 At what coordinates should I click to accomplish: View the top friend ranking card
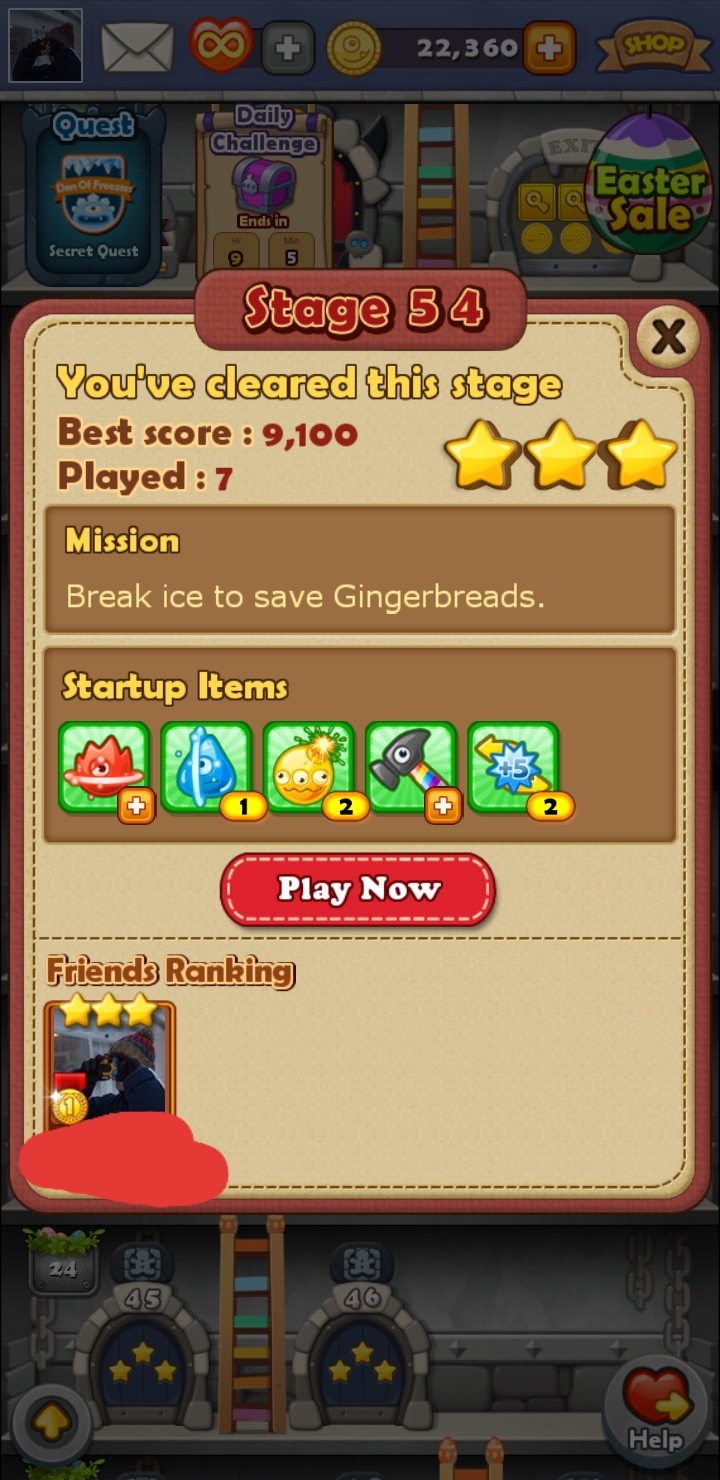109,1060
